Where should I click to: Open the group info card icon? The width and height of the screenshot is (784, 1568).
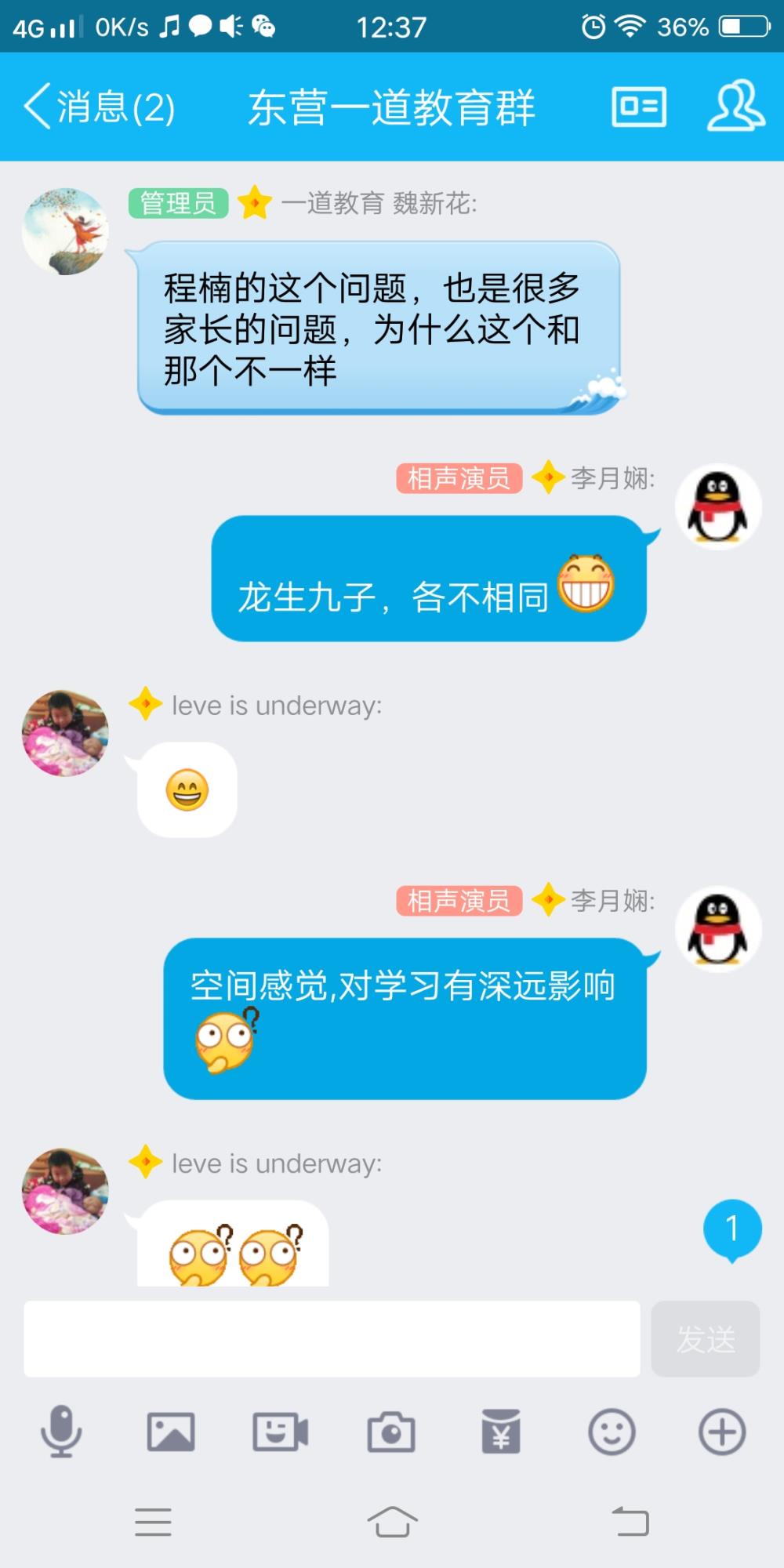(639, 107)
